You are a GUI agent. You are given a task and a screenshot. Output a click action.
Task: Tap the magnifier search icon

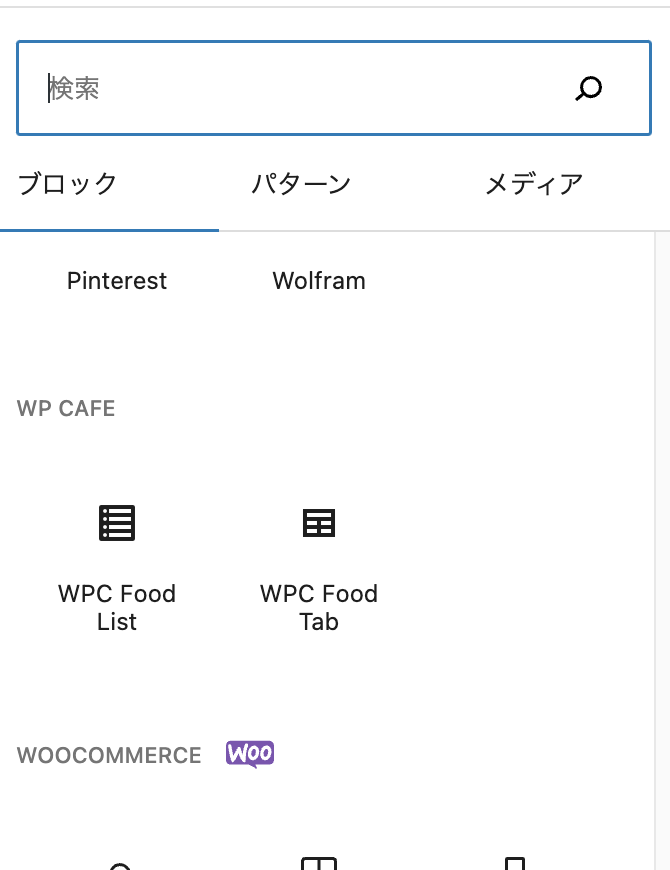point(589,89)
